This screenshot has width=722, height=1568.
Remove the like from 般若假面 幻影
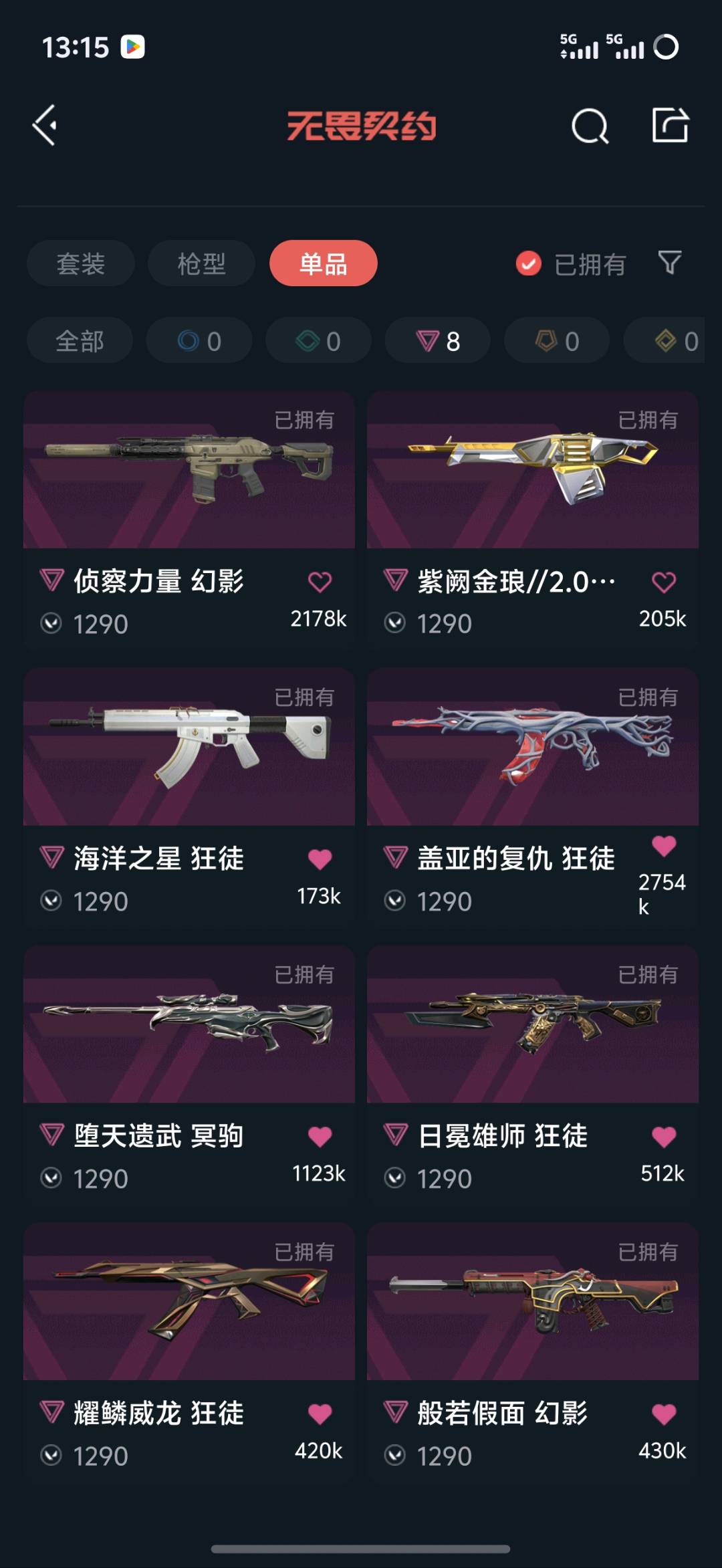(x=663, y=1414)
